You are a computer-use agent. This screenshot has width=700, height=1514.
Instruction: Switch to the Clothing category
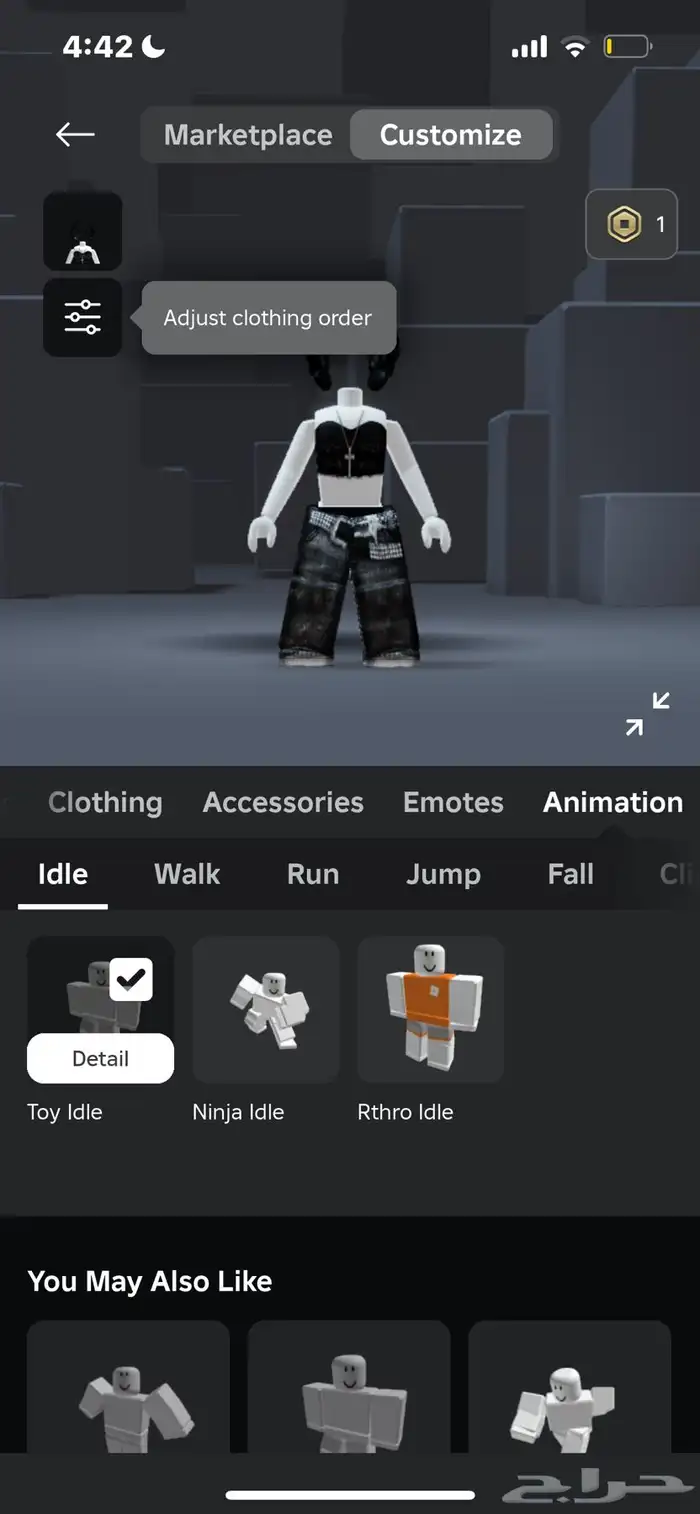[x=105, y=802]
